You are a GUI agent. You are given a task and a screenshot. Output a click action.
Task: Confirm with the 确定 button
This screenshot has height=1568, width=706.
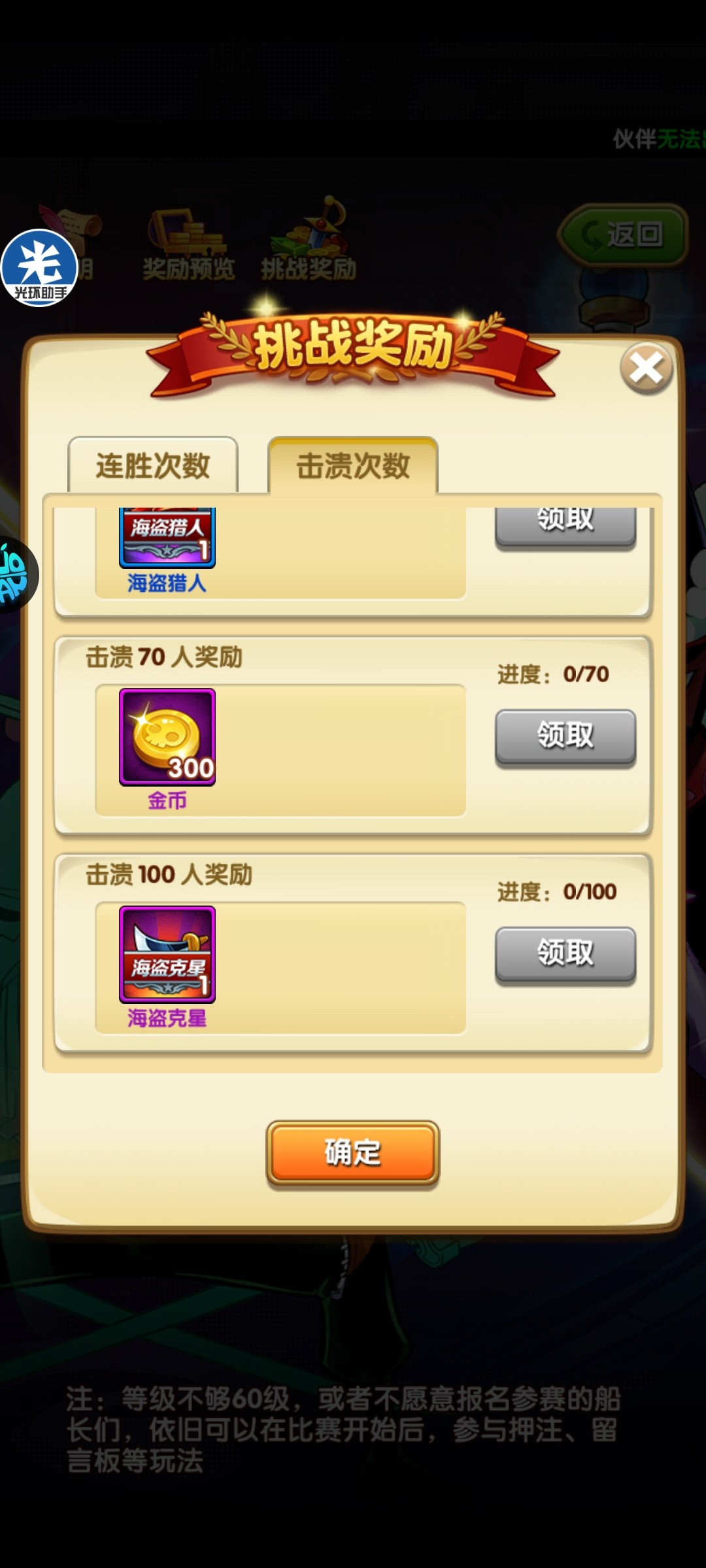(352, 1152)
